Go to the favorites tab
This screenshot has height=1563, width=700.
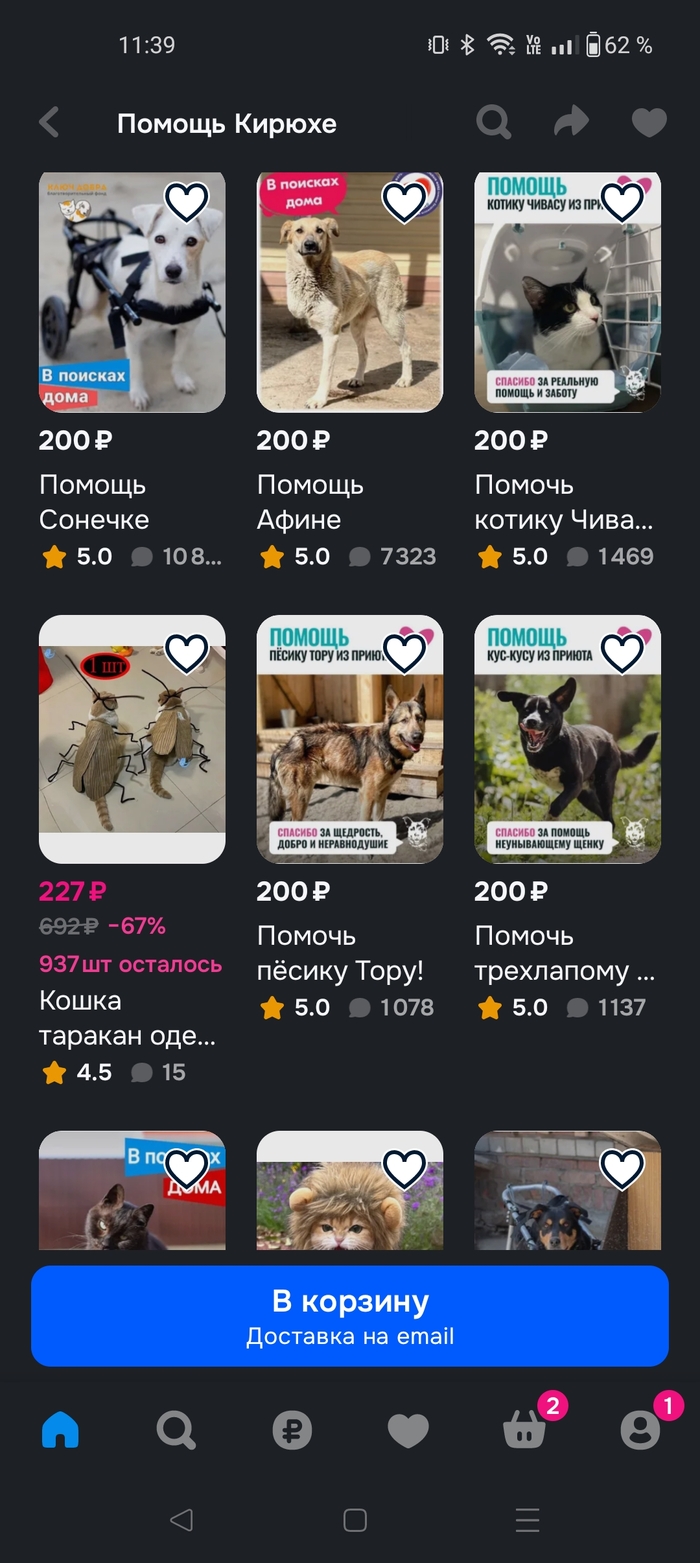coord(408,1430)
